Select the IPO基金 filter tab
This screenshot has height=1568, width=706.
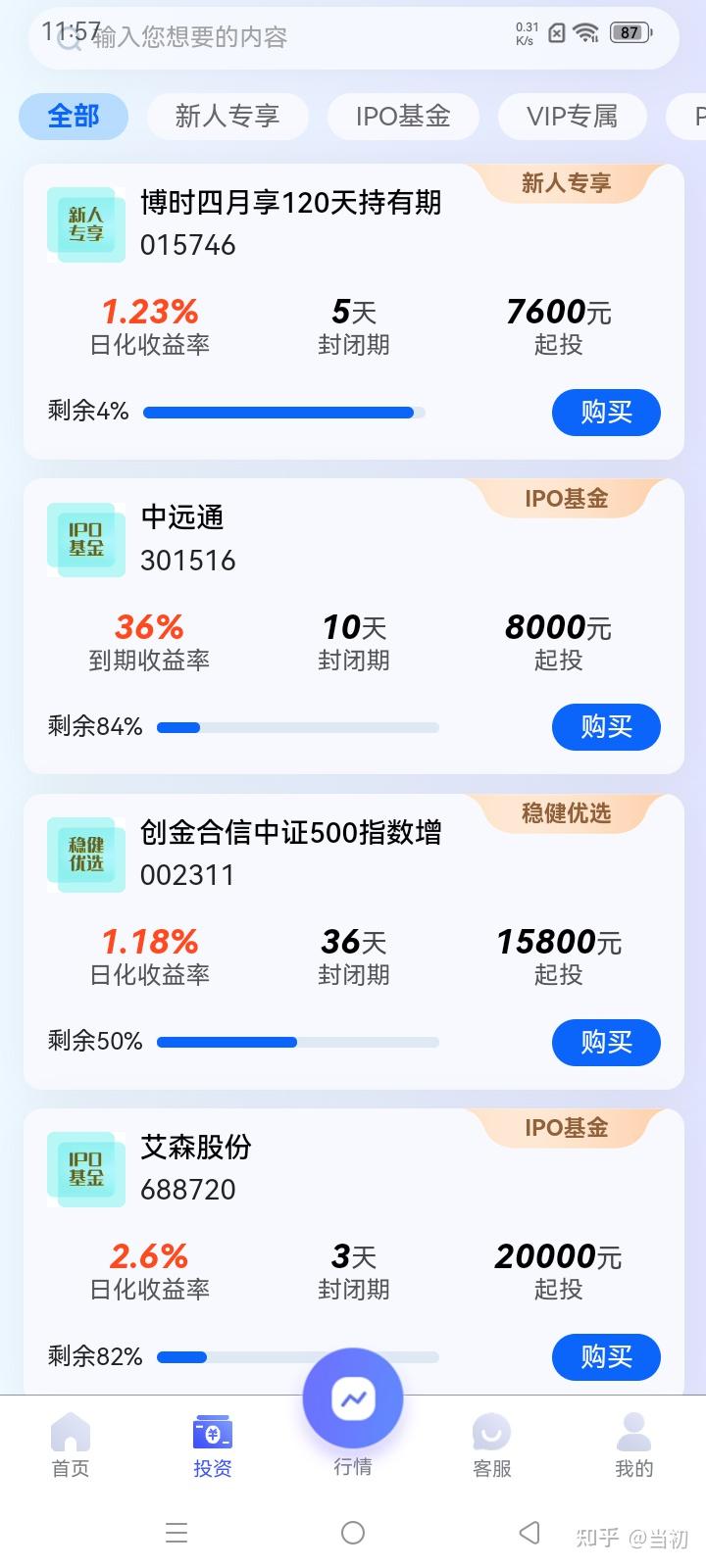[403, 117]
